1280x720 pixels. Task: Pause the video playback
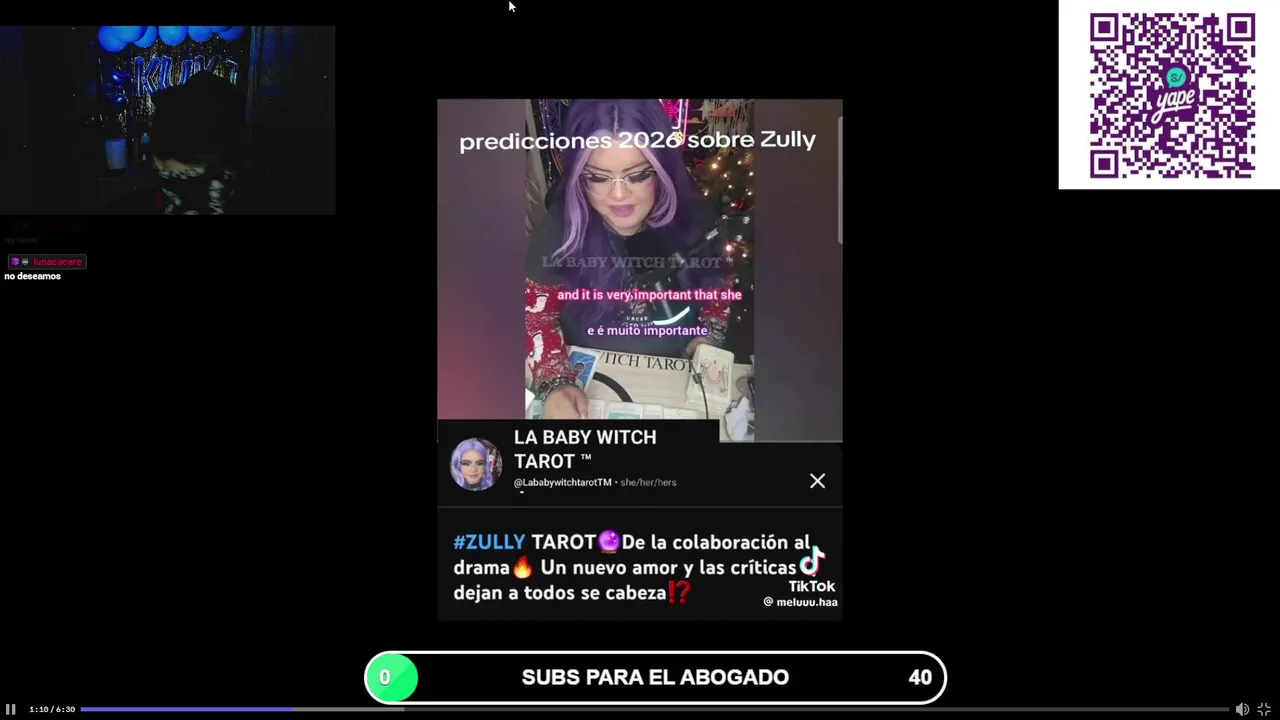(x=11, y=709)
